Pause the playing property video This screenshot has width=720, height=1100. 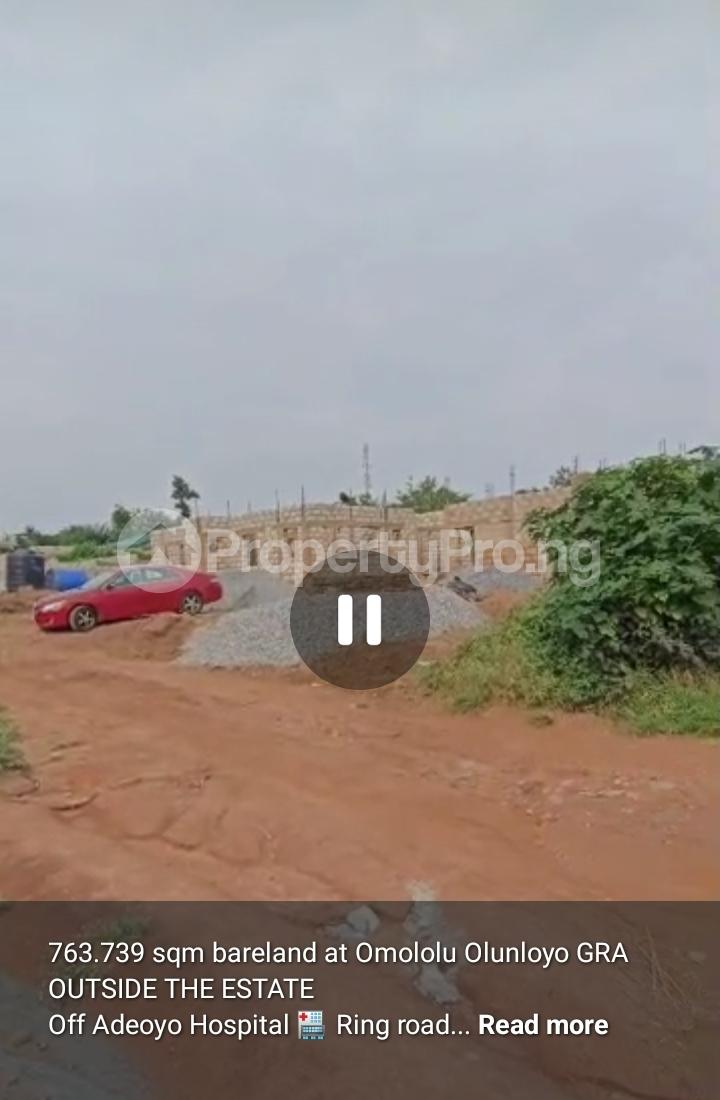coord(360,620)
